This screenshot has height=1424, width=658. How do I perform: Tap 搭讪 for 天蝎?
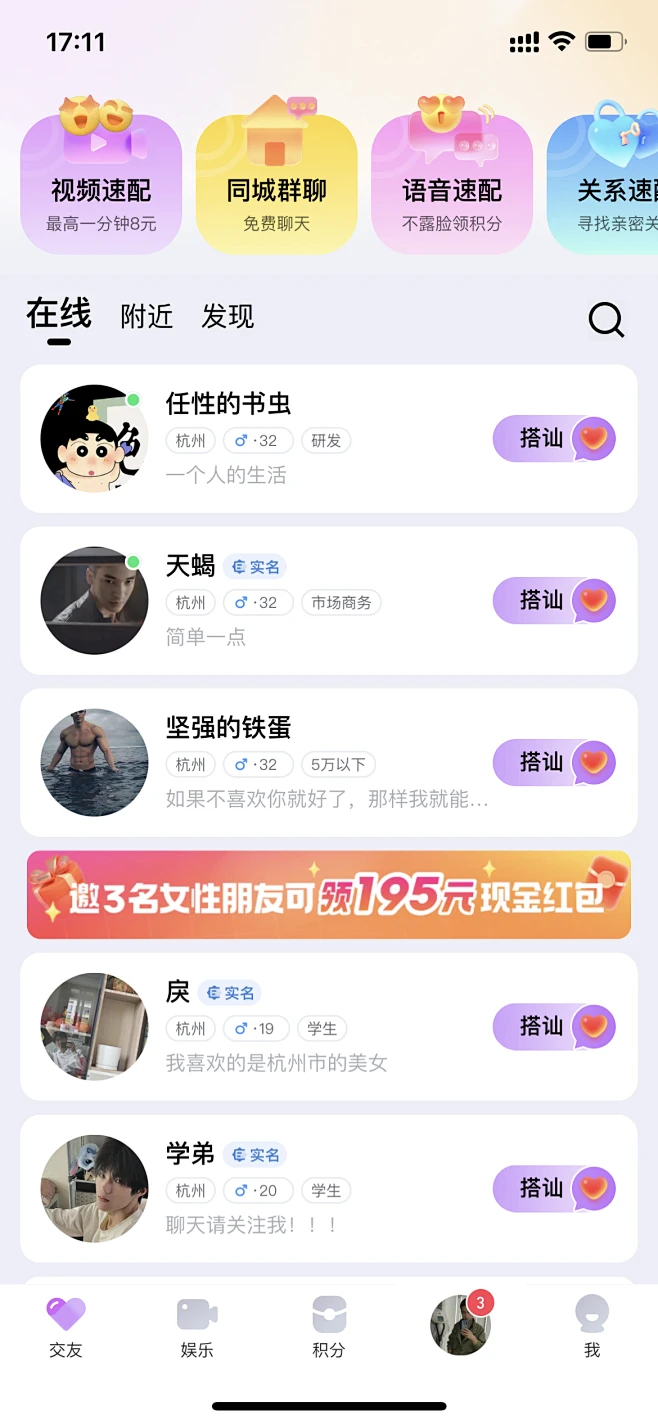tap(554, 601)
